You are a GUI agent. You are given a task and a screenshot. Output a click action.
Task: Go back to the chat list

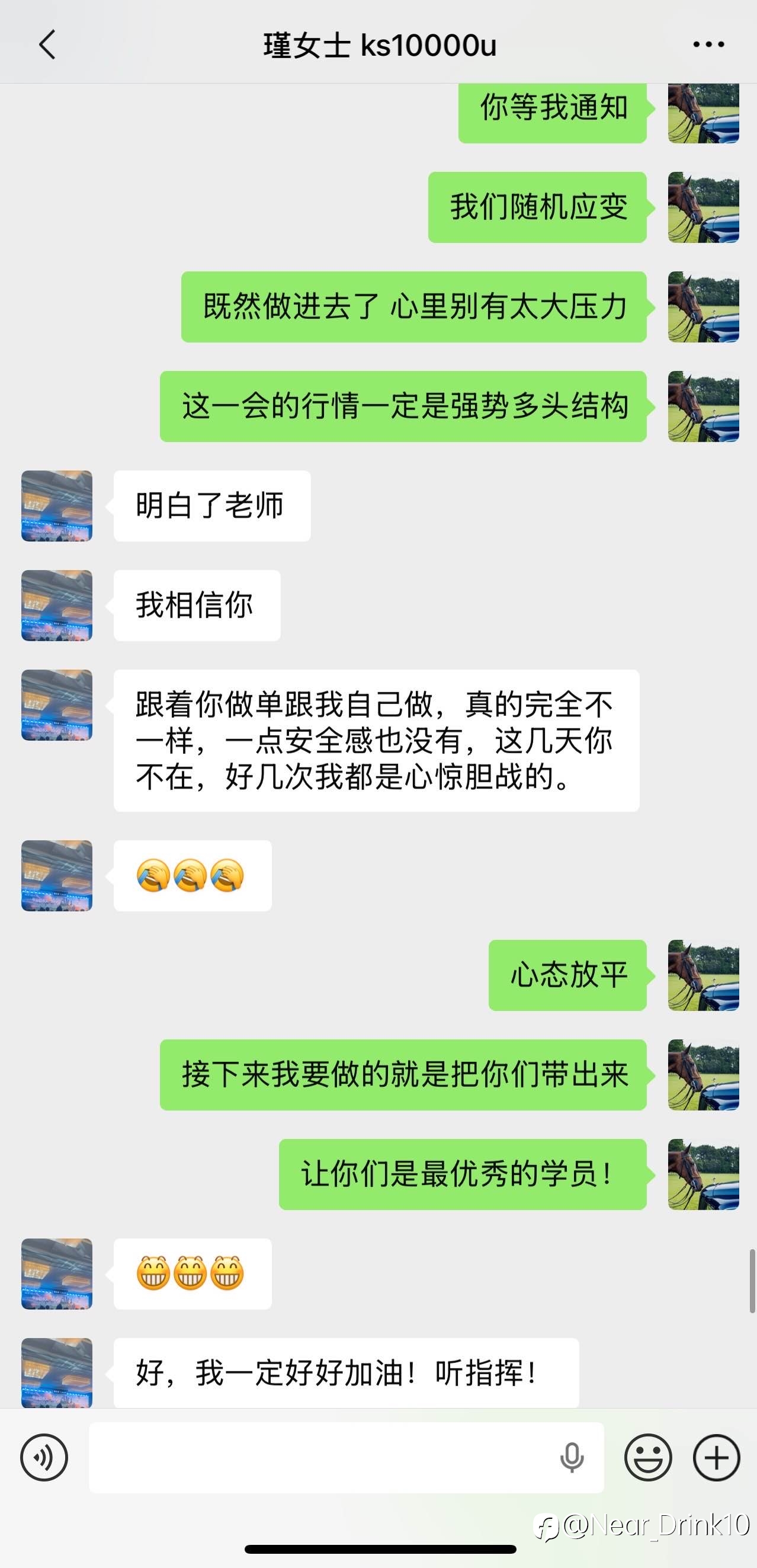click(x=47, y=44)
